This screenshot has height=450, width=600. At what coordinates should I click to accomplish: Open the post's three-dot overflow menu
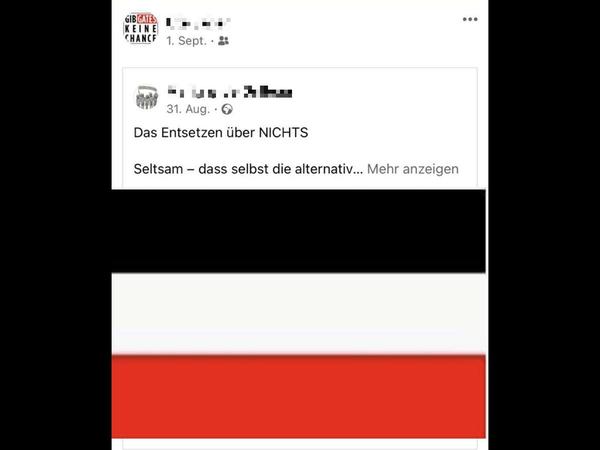click(470, 19)
